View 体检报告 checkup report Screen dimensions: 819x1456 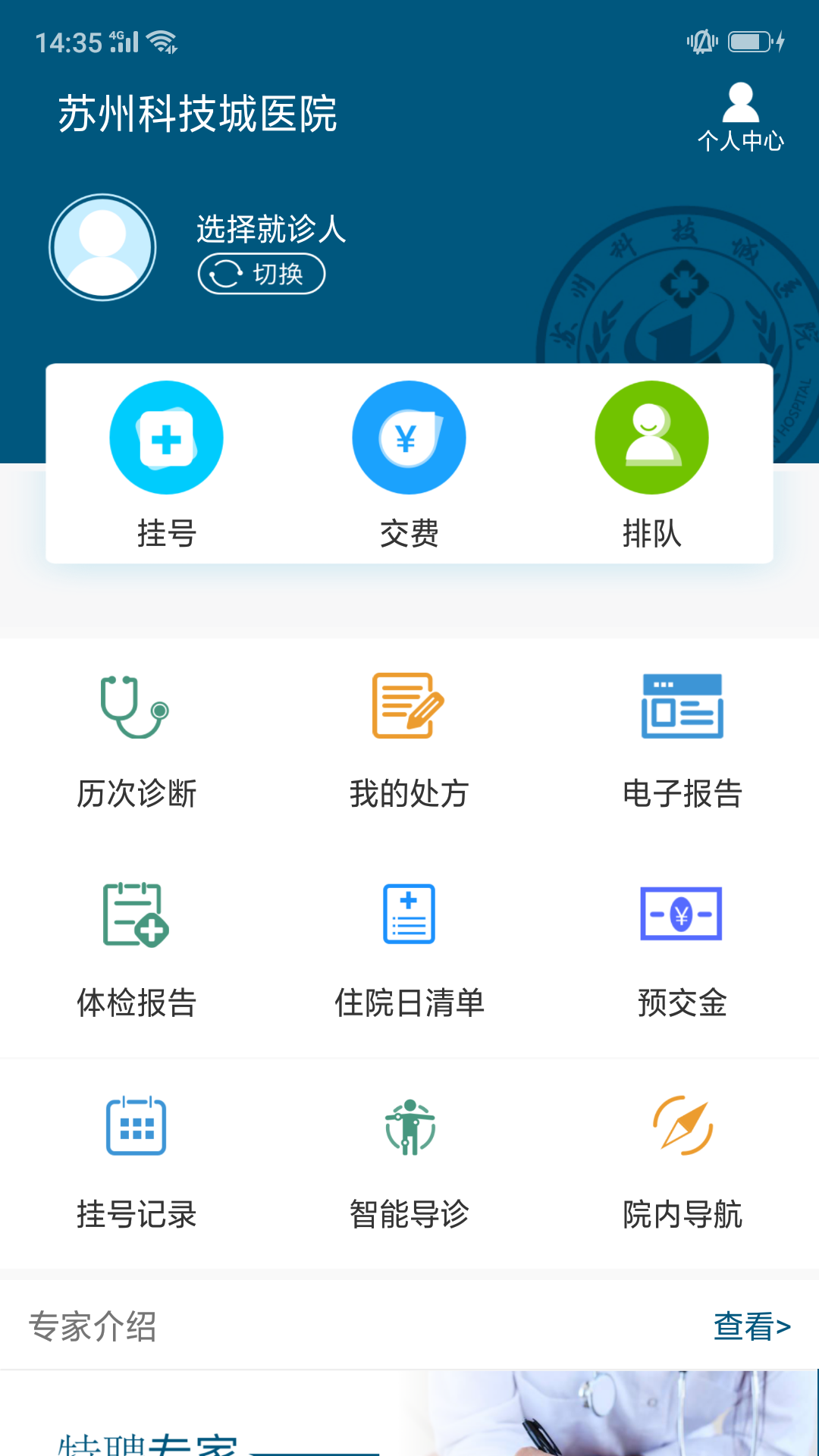click(x=136, y=950)
